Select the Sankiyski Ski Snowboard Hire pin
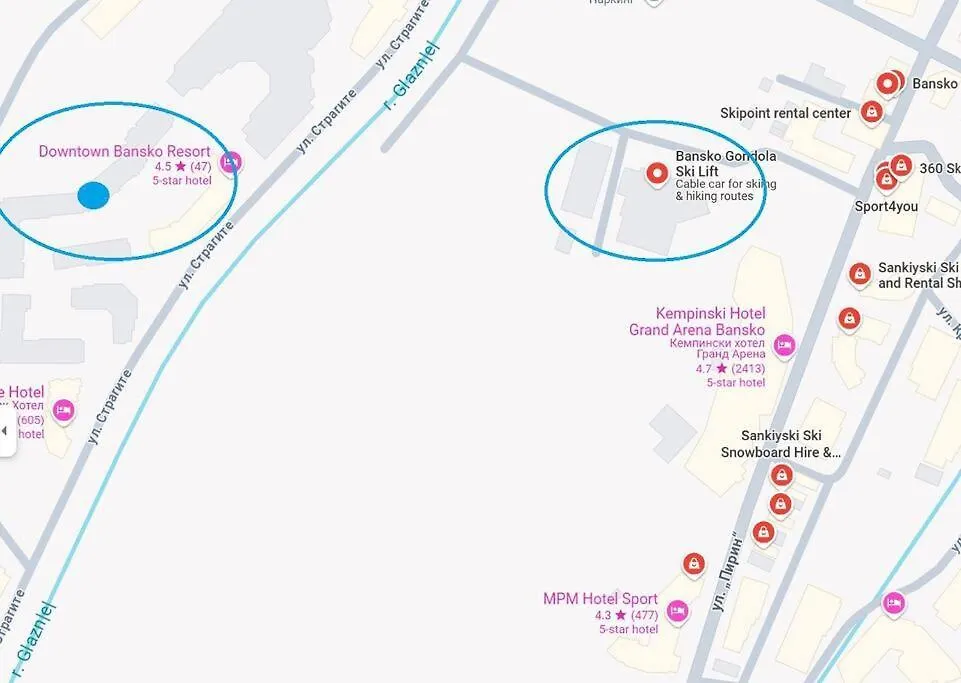This screenshot has height=683, width=961. (782, 476)
